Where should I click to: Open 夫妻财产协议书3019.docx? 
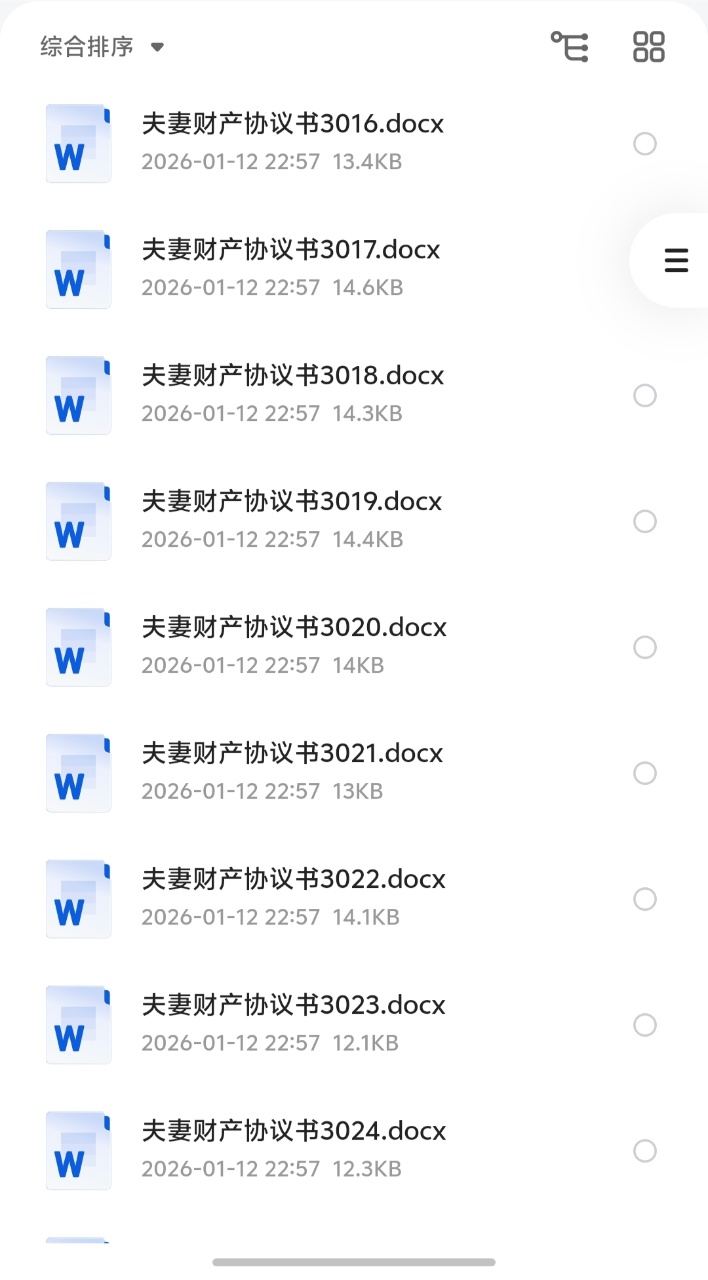click(291, 502)
